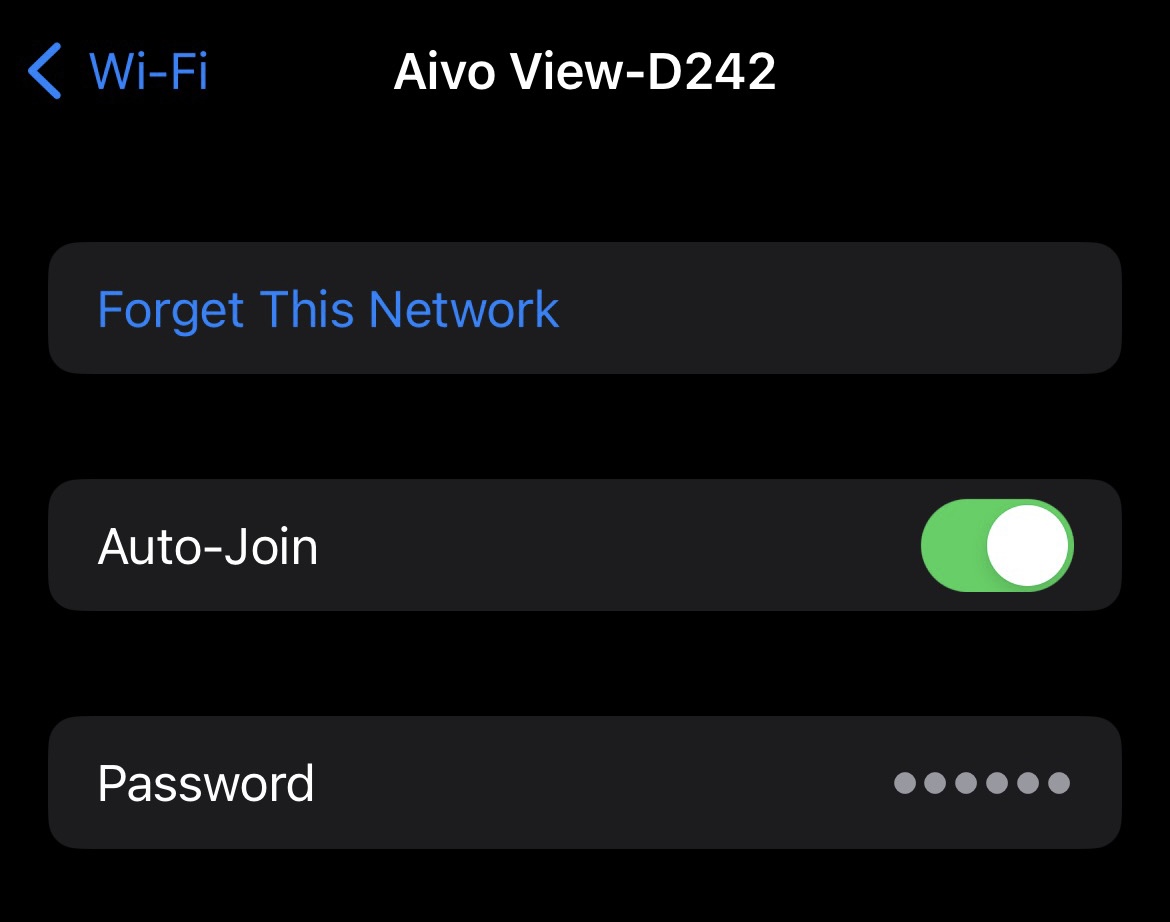Go back to Wi-Fi settings
The image size is (1170, 922).
pos(117,72)
